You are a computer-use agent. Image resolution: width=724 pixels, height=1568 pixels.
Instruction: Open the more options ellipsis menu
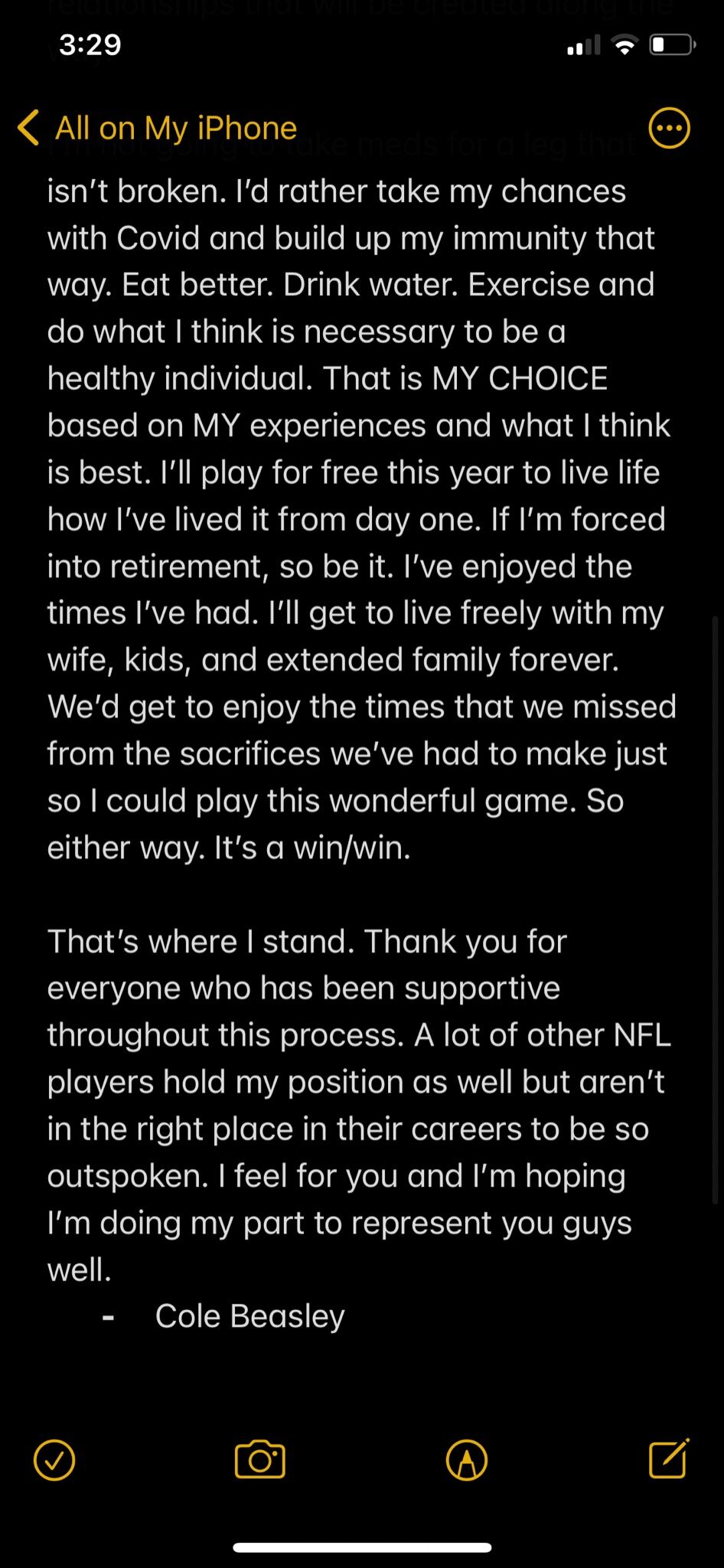669,128
